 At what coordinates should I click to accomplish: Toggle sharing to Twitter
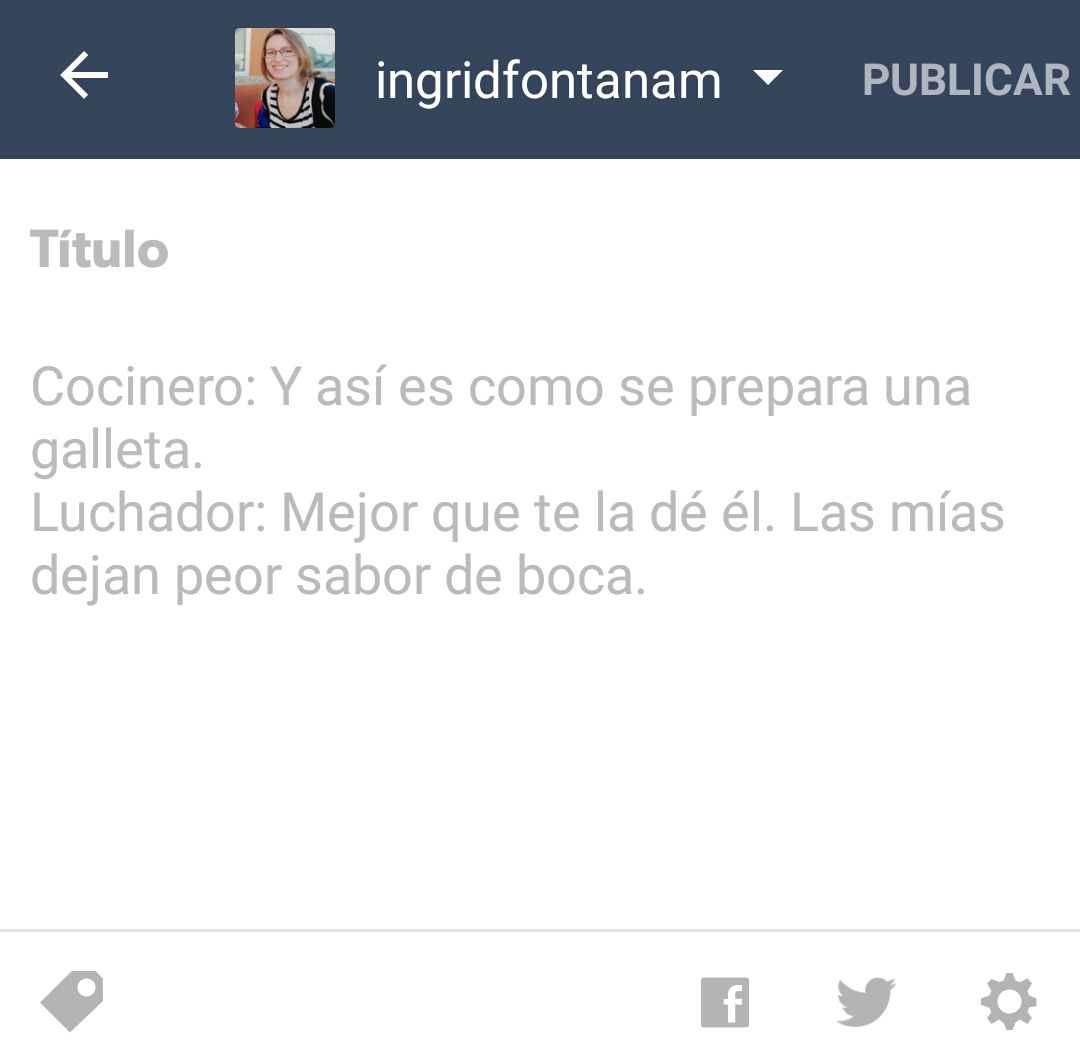pos(865,1002)
